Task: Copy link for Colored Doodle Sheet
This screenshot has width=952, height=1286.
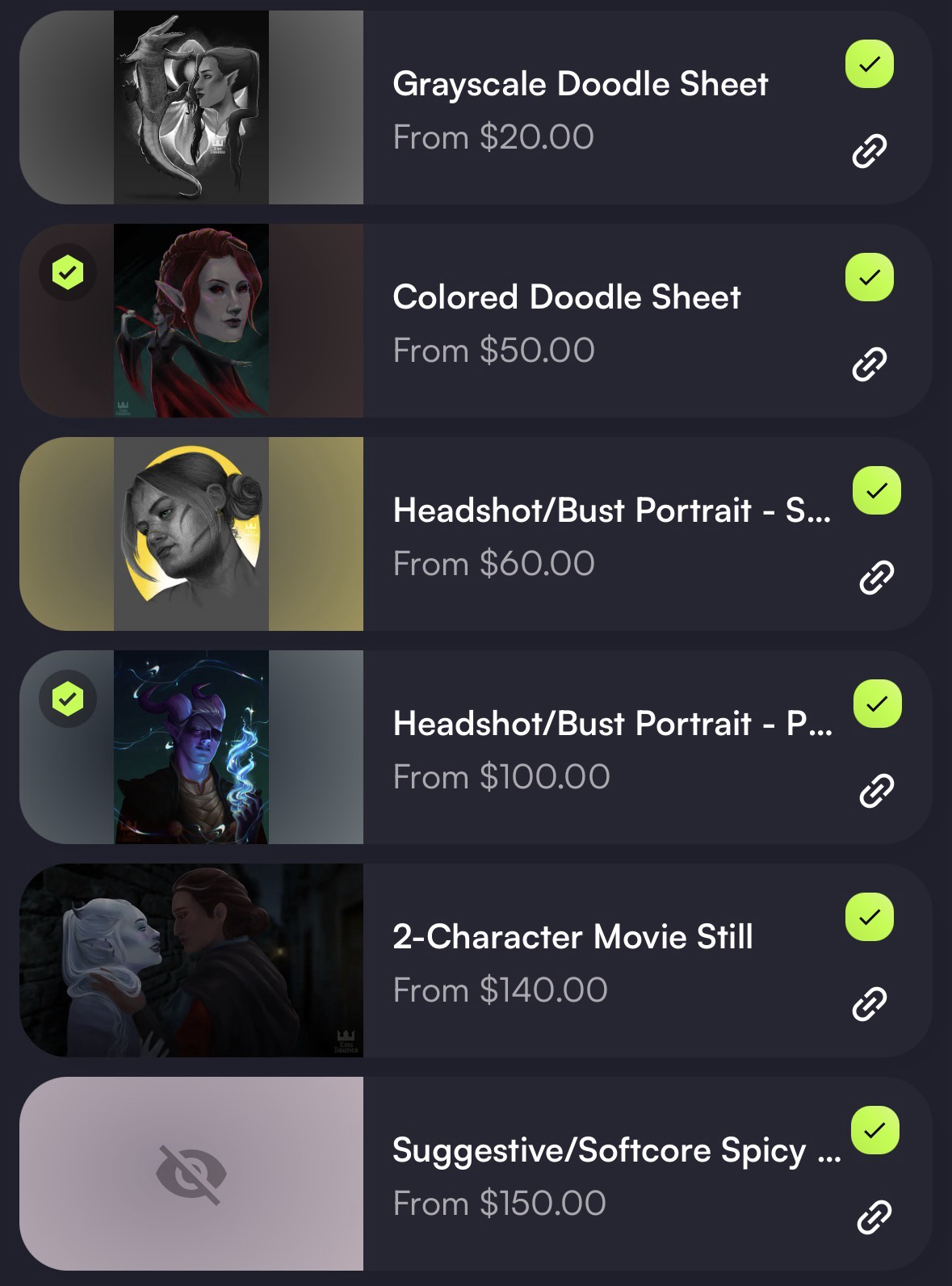Action: click(869, 364)
